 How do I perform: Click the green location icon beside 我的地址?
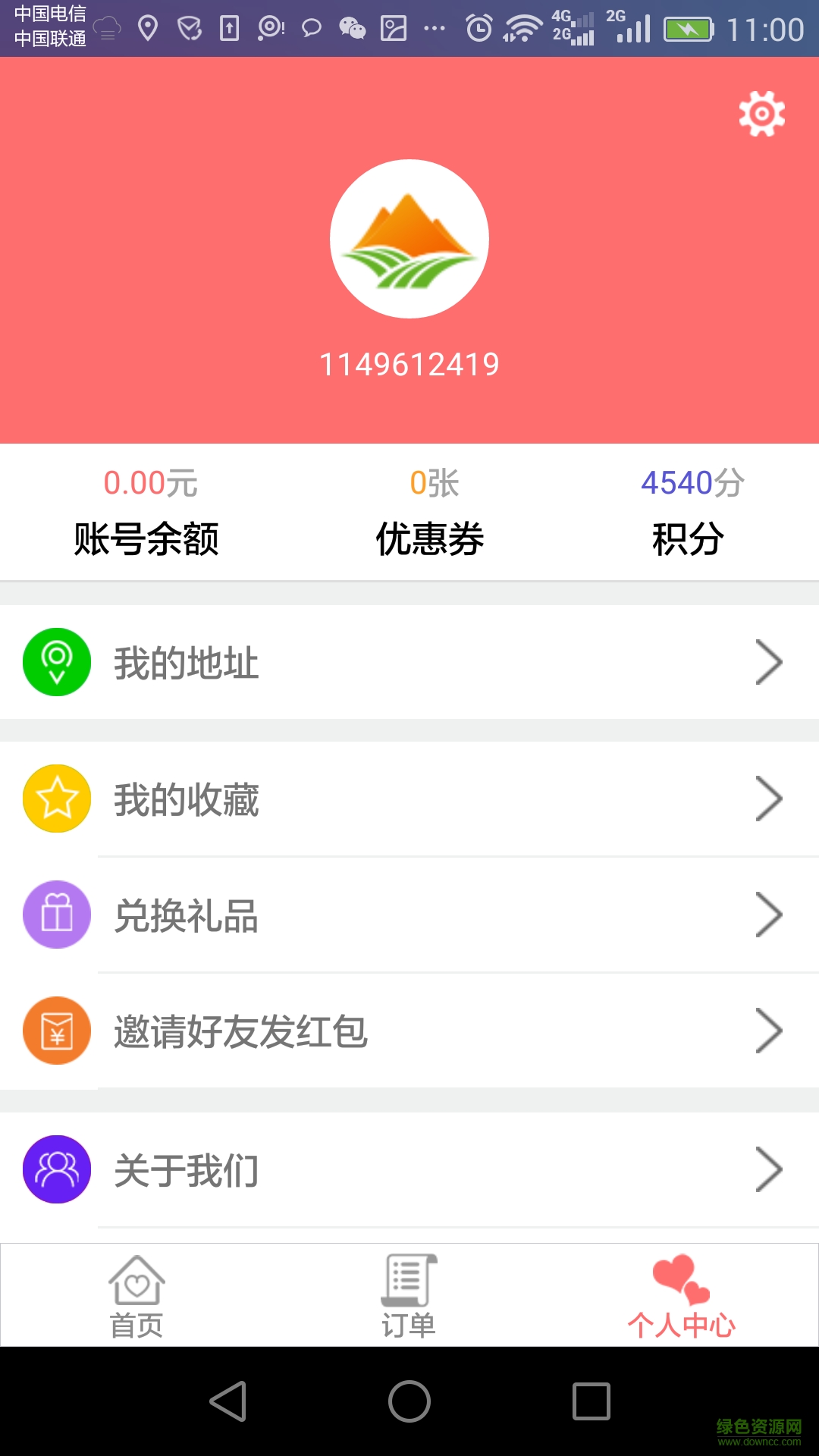pyautogui.click(x=57, y=661)
